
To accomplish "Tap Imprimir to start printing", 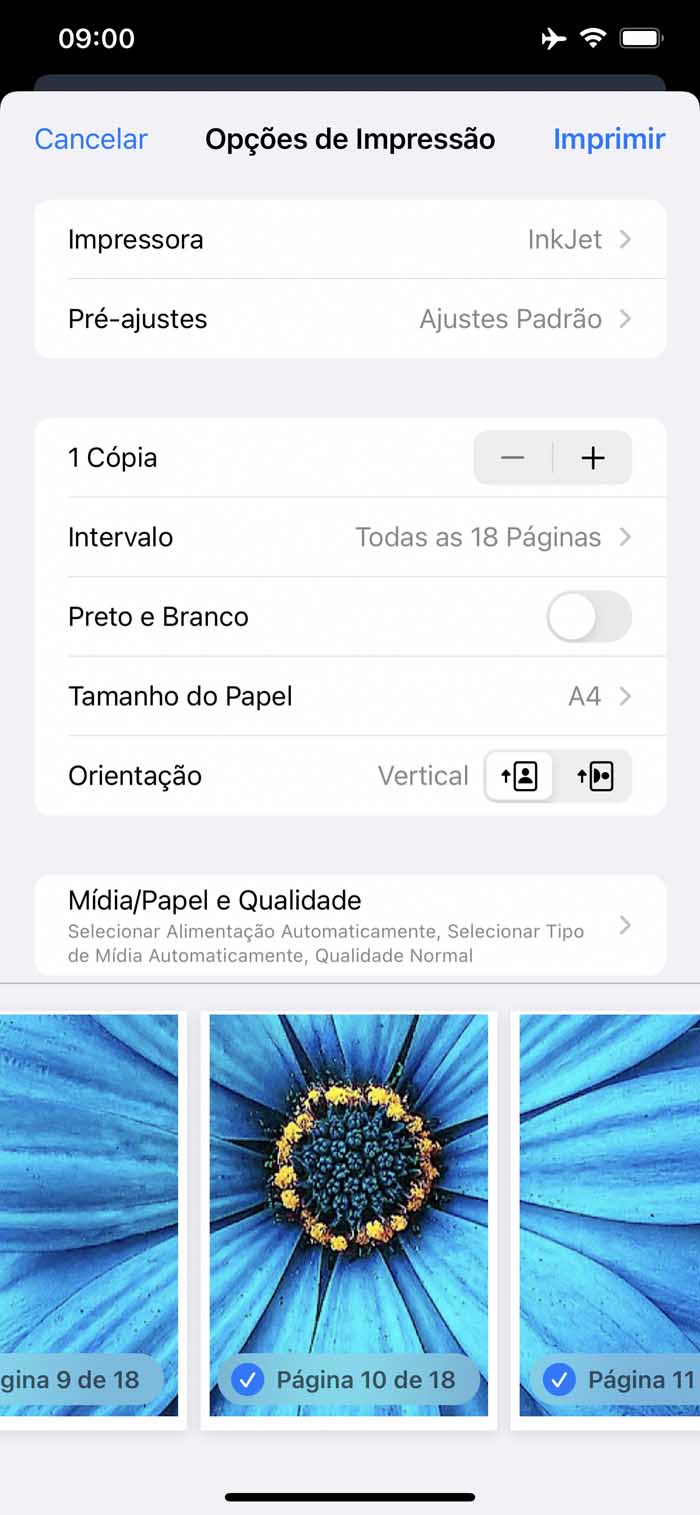I will click(609, 139).
